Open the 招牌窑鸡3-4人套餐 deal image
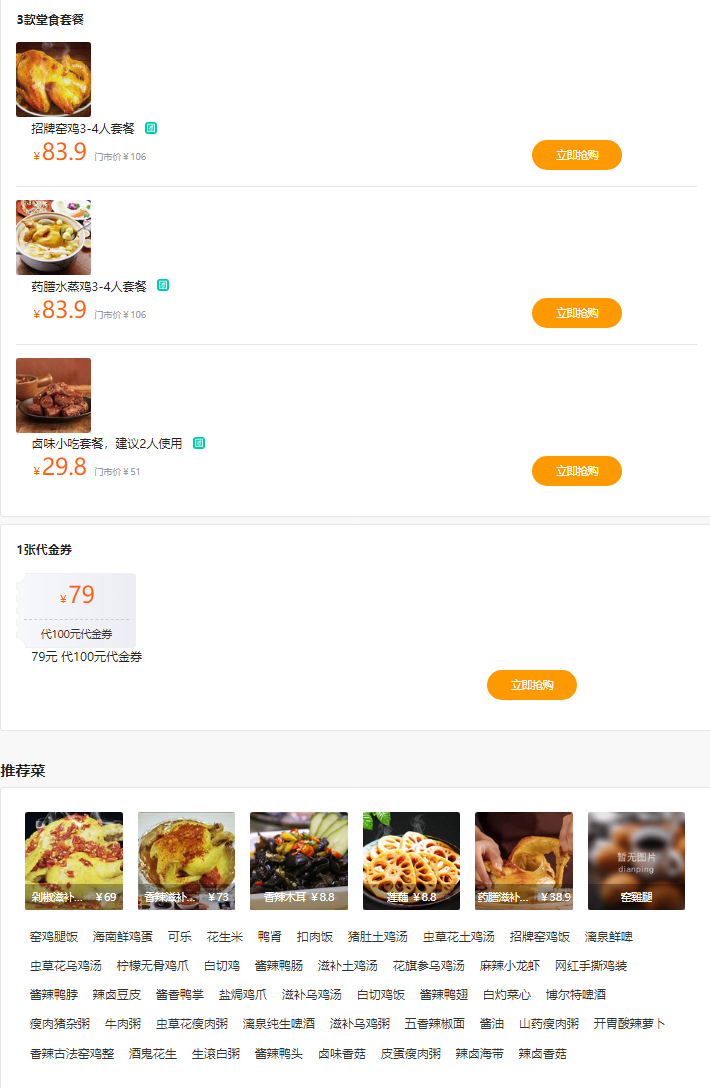The width and height of the screenshot is (710, 1088). coord(53,79)
